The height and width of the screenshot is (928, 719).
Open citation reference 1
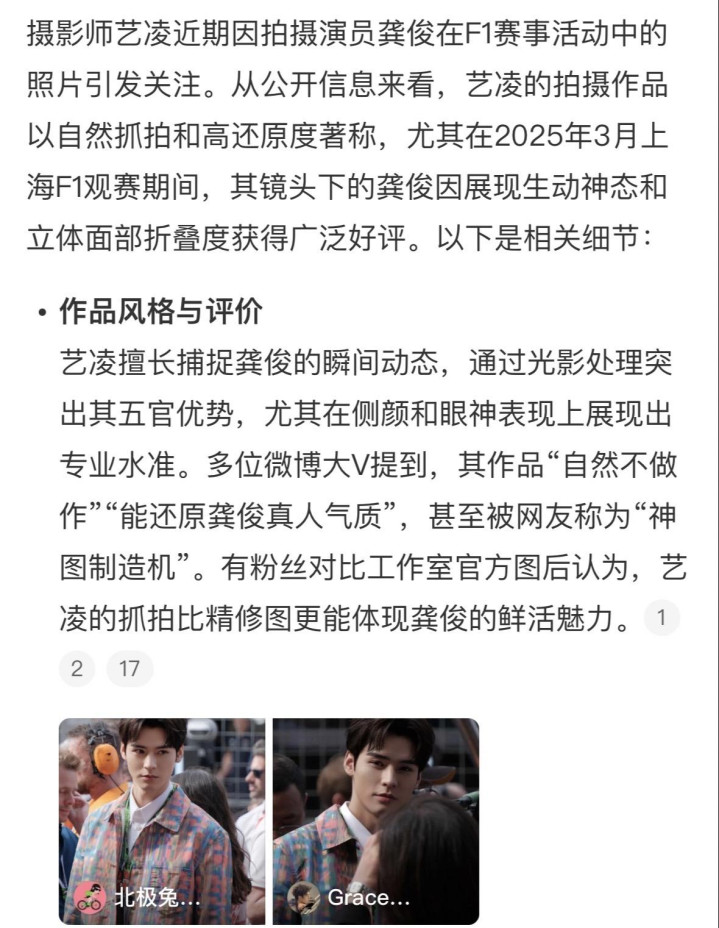coord(661,618)
